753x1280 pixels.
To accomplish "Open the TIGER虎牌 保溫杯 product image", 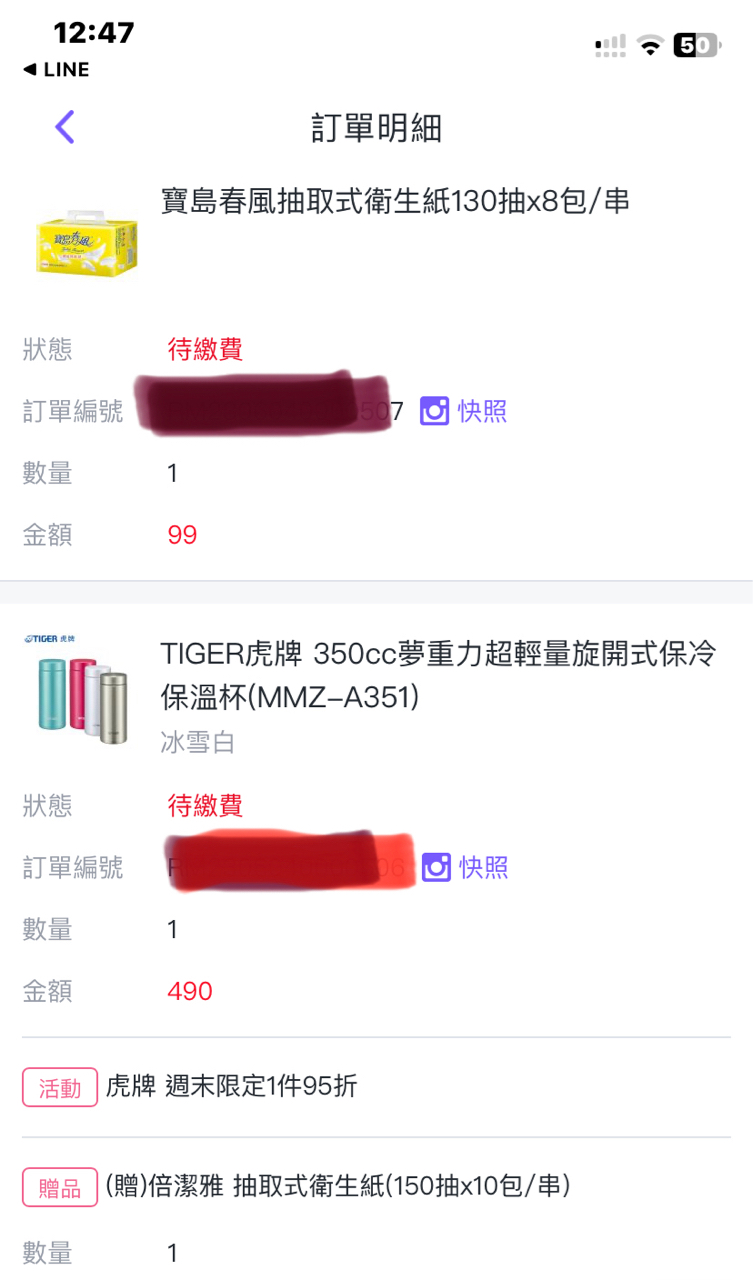I will coord(80,690).
